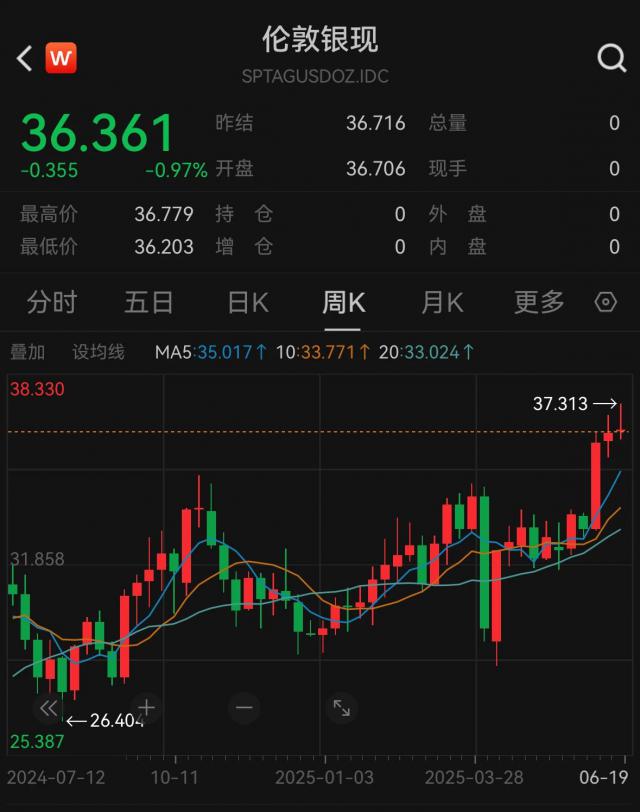Switch to the 分时 chart tab

[51, 302]
